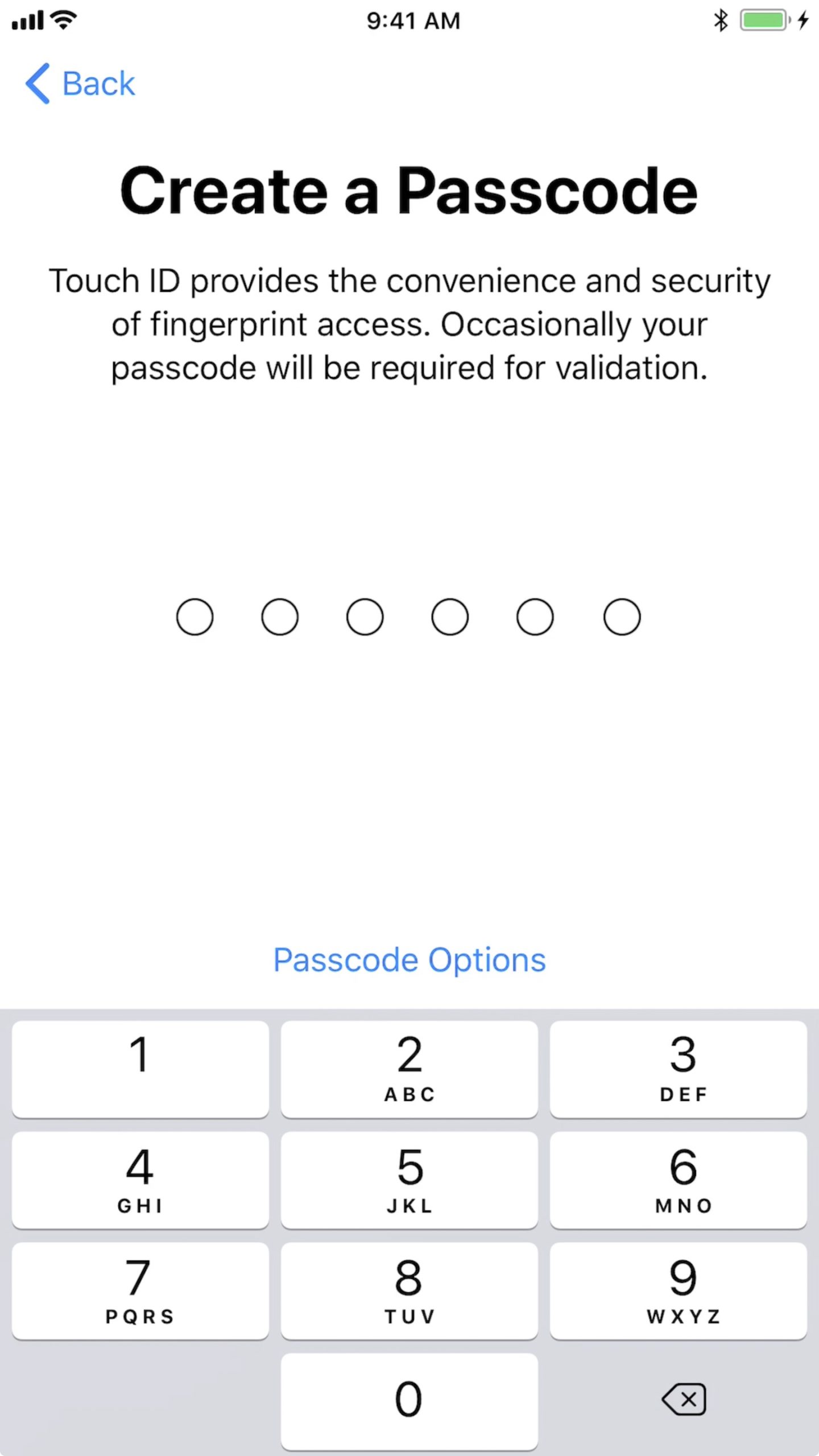Tap the Bluetooth status icon
Viewport: 819px width, 1456px height.
[x=720, y=20]
